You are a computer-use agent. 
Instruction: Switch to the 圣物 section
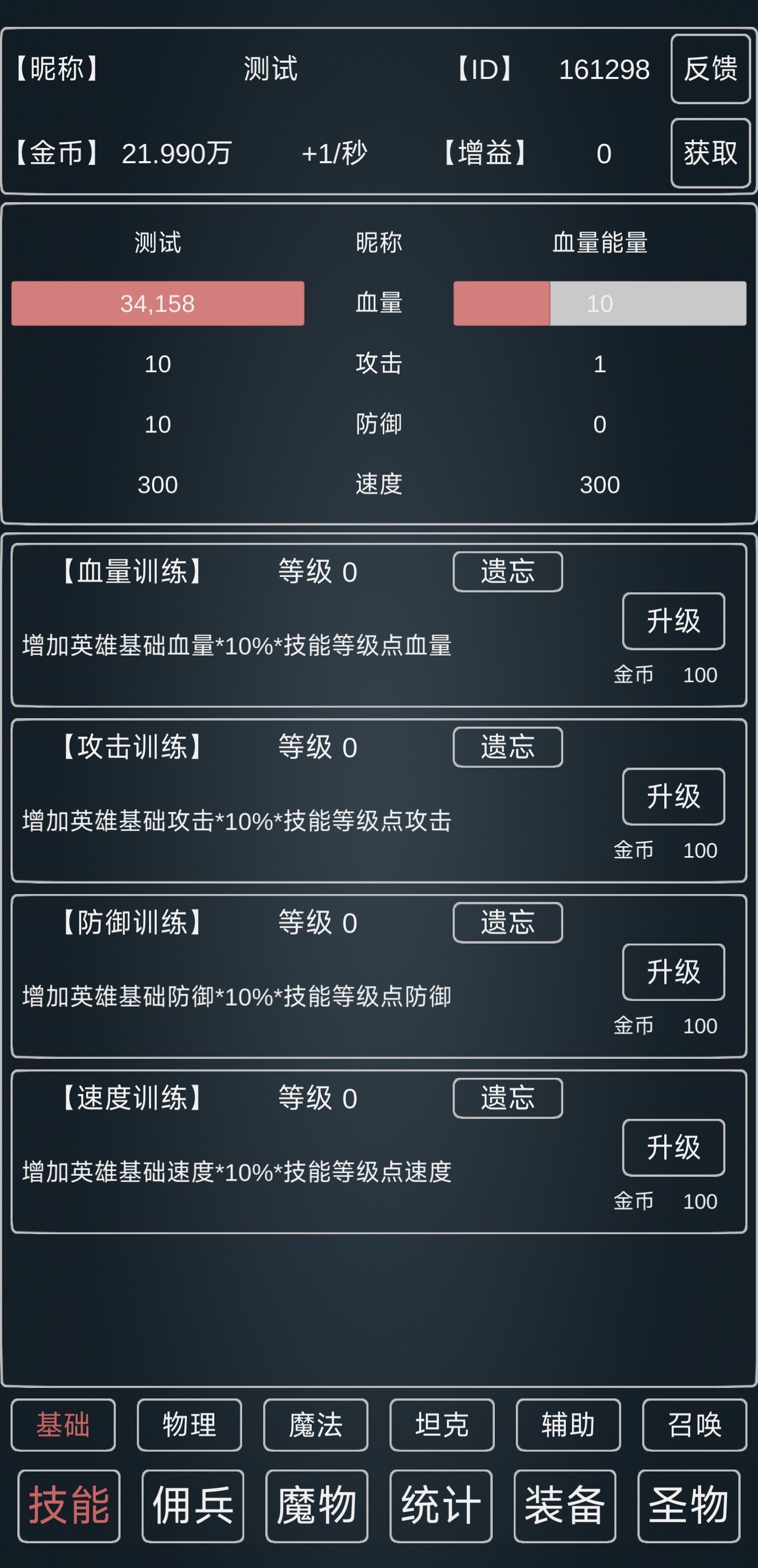coord(689,1506)
